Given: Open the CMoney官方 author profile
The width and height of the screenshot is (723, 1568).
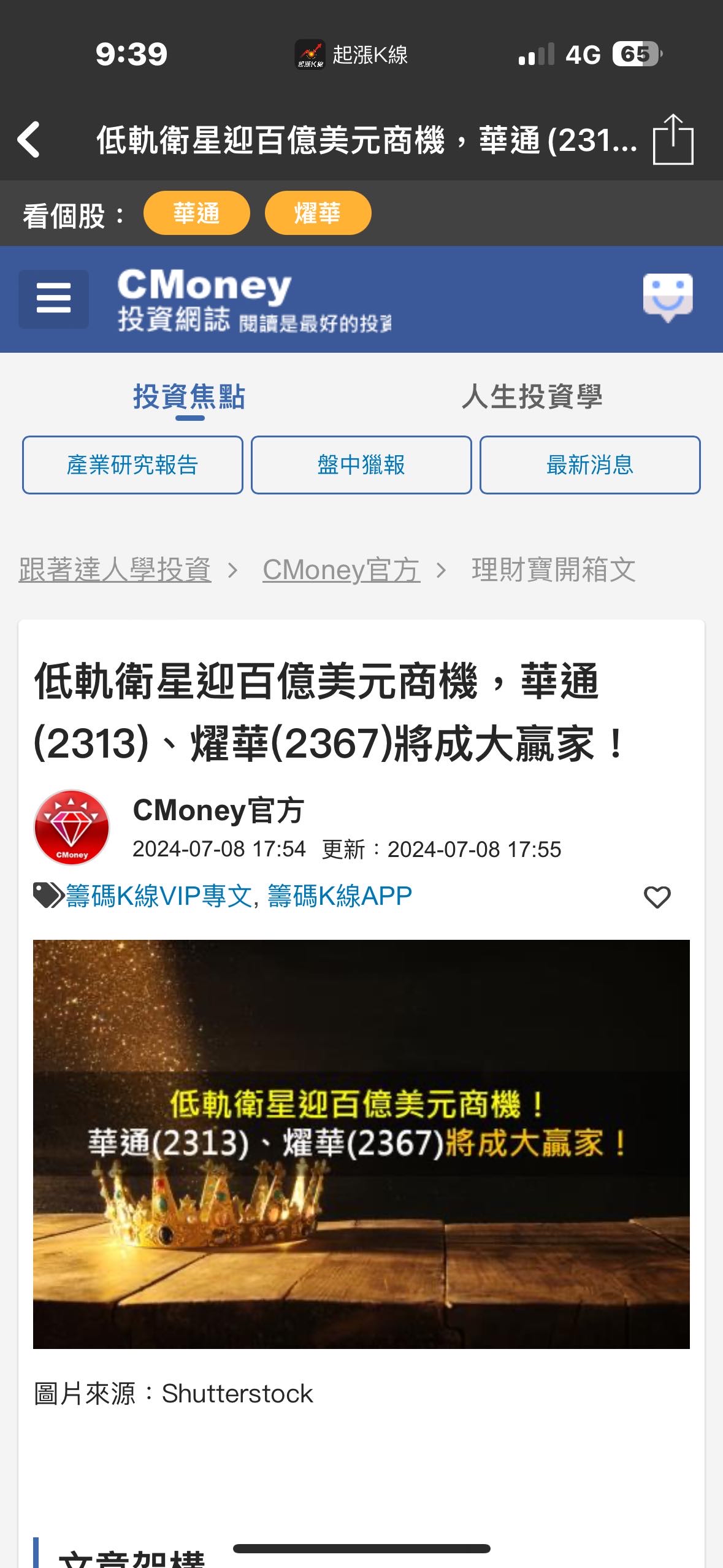Looking at the screenshot, I should point(218,810).
